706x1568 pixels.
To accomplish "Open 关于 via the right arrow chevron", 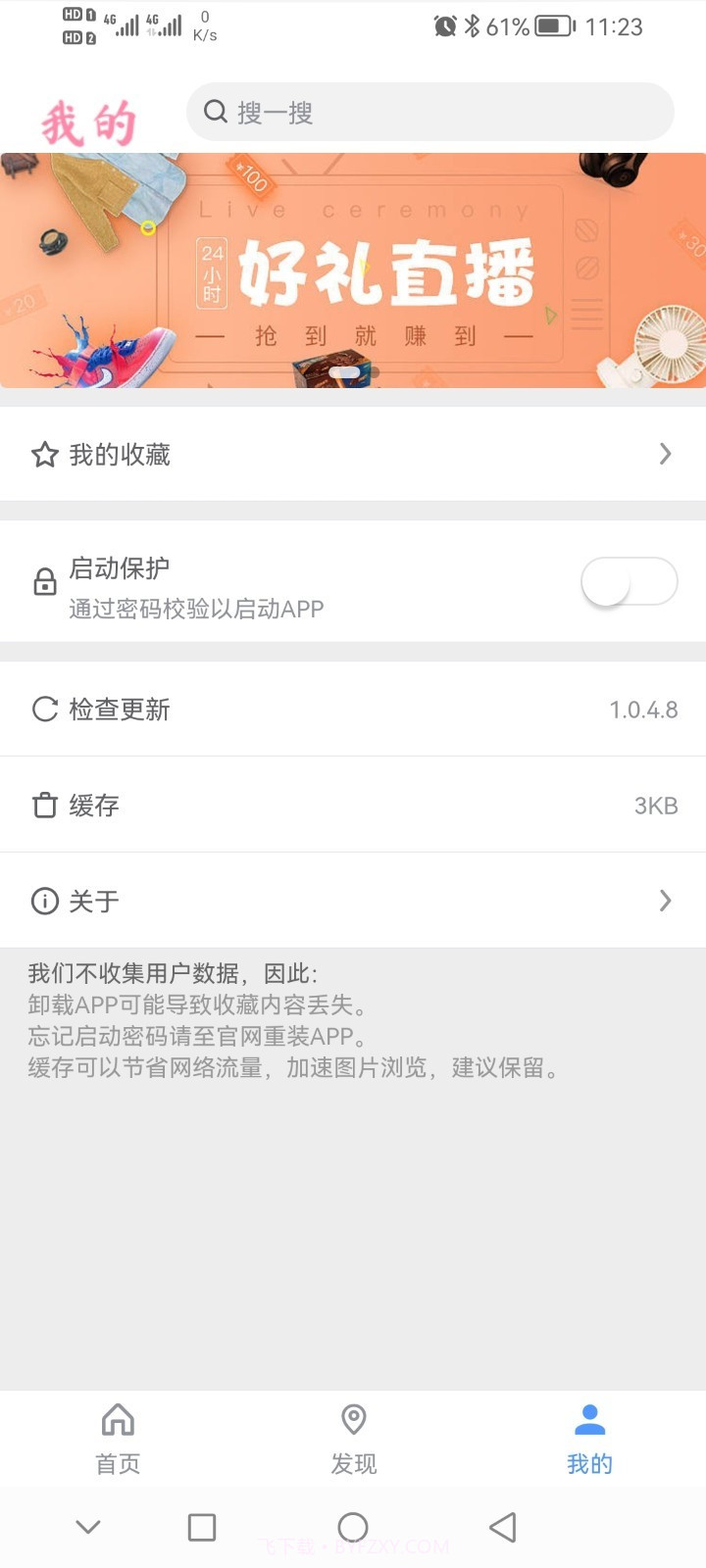I will [666, 900].
